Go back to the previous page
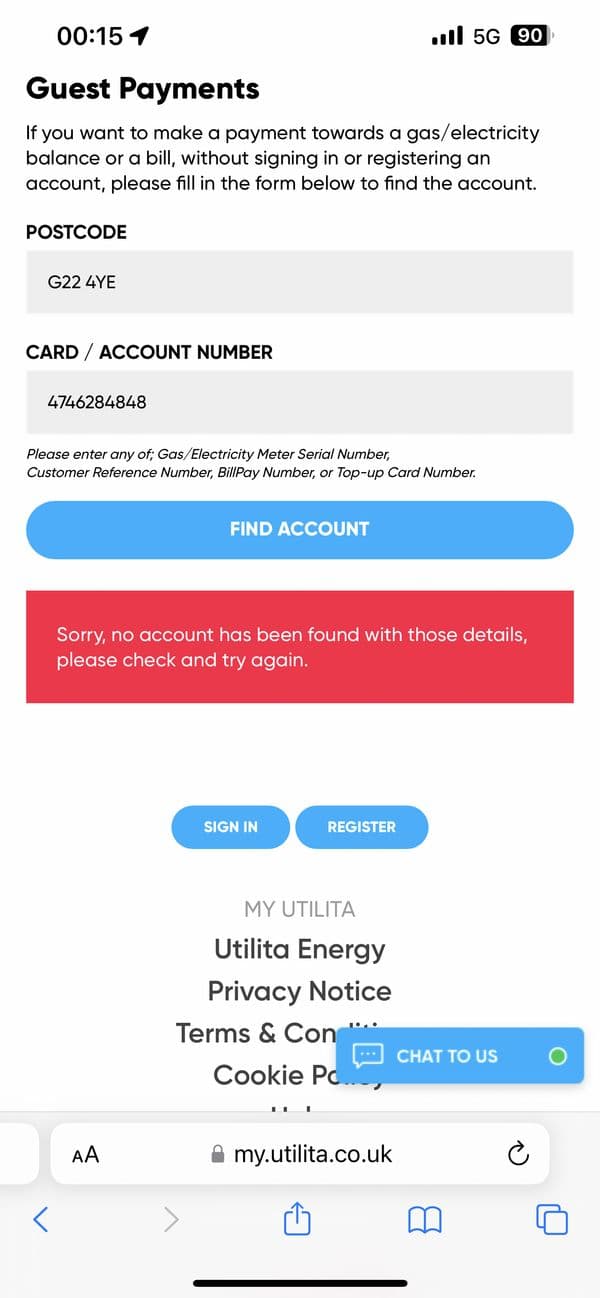Viewport: 600px width, 1298px height. click(41, 1218)
